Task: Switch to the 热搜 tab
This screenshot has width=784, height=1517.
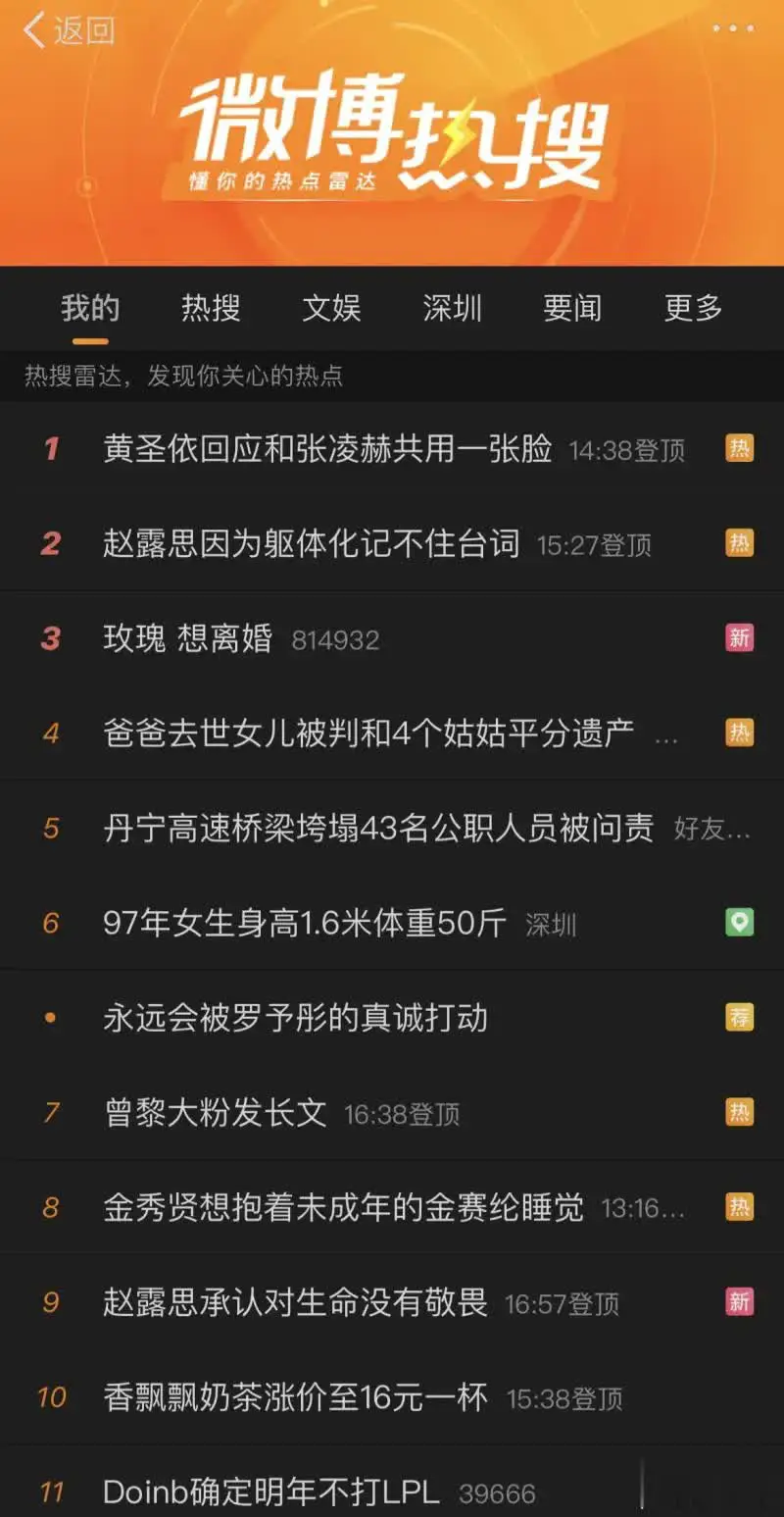Action: click(211, 308)
